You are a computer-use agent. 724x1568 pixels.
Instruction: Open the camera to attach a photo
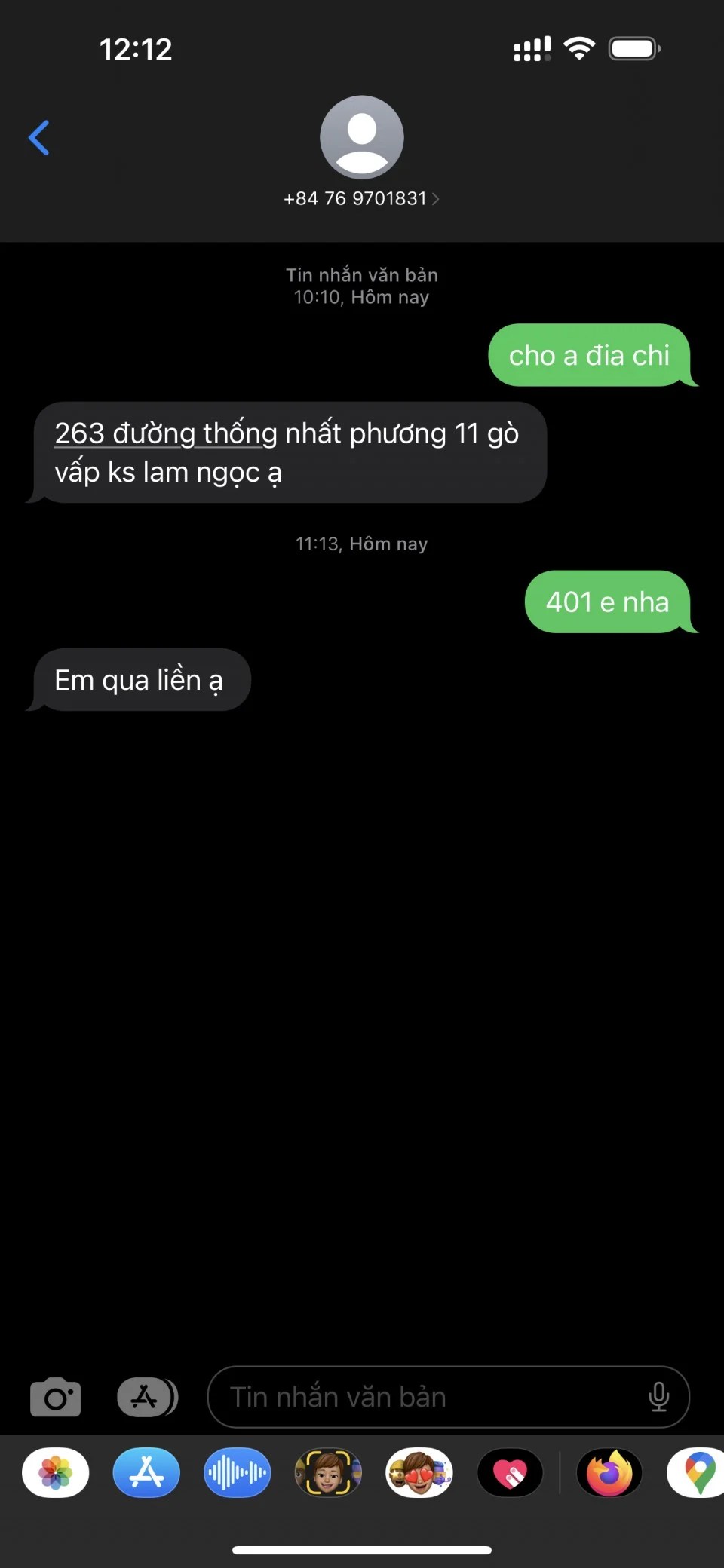[x=55, y=1398]
